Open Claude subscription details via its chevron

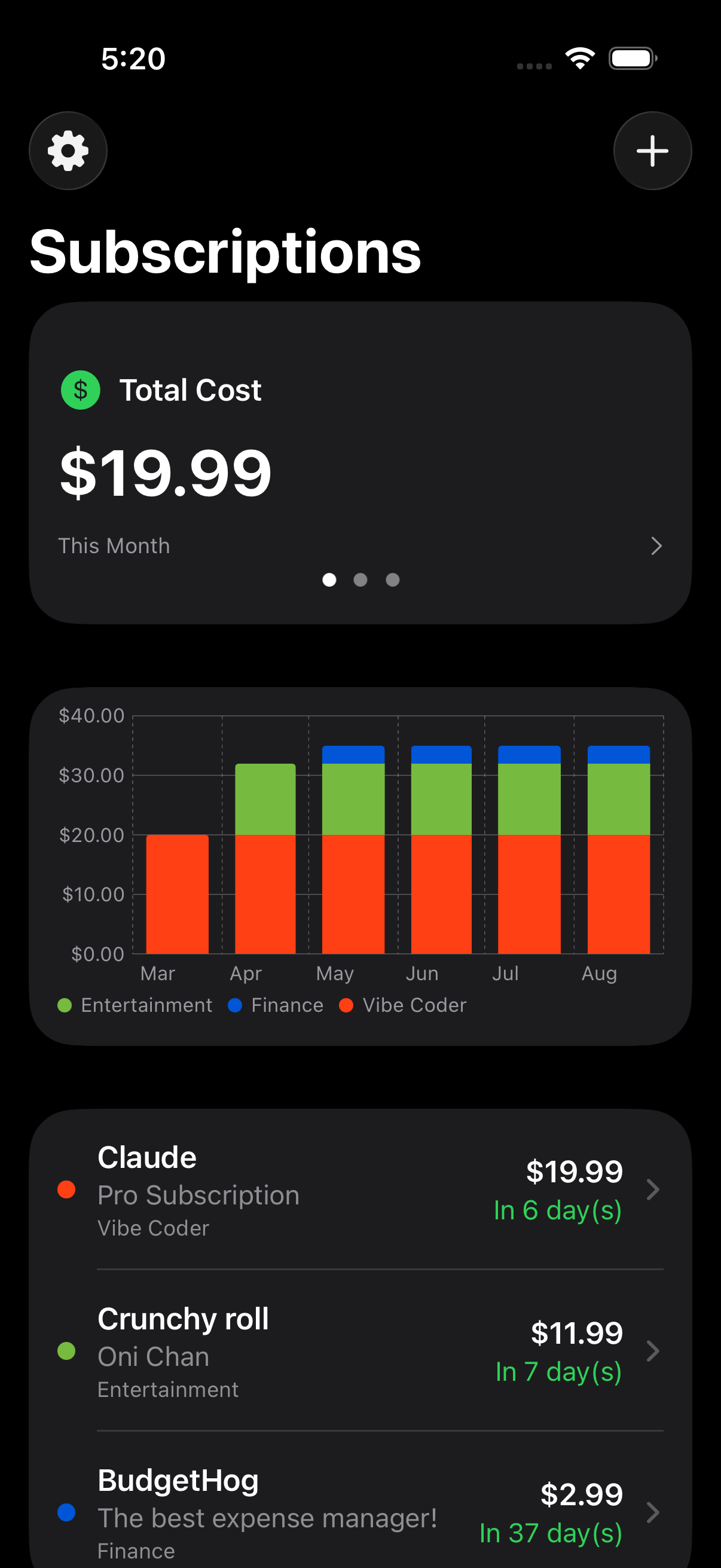653,1189
